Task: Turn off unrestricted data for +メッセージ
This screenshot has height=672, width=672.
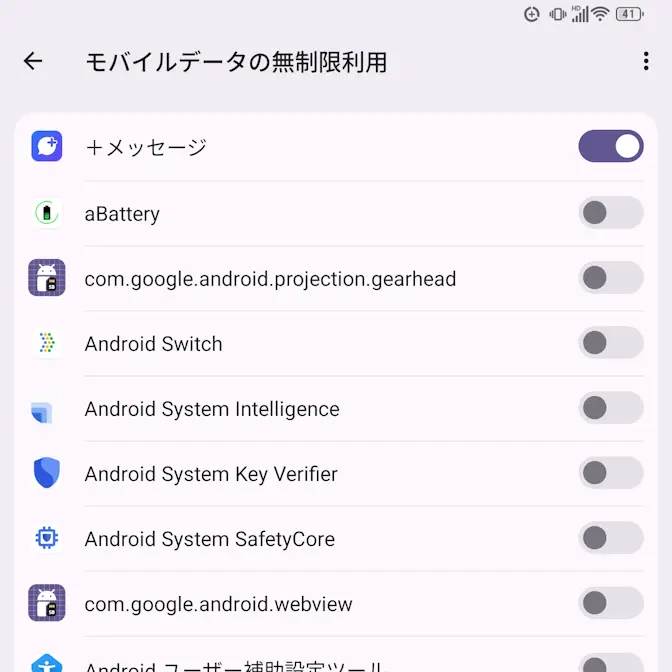Action: 610,147
